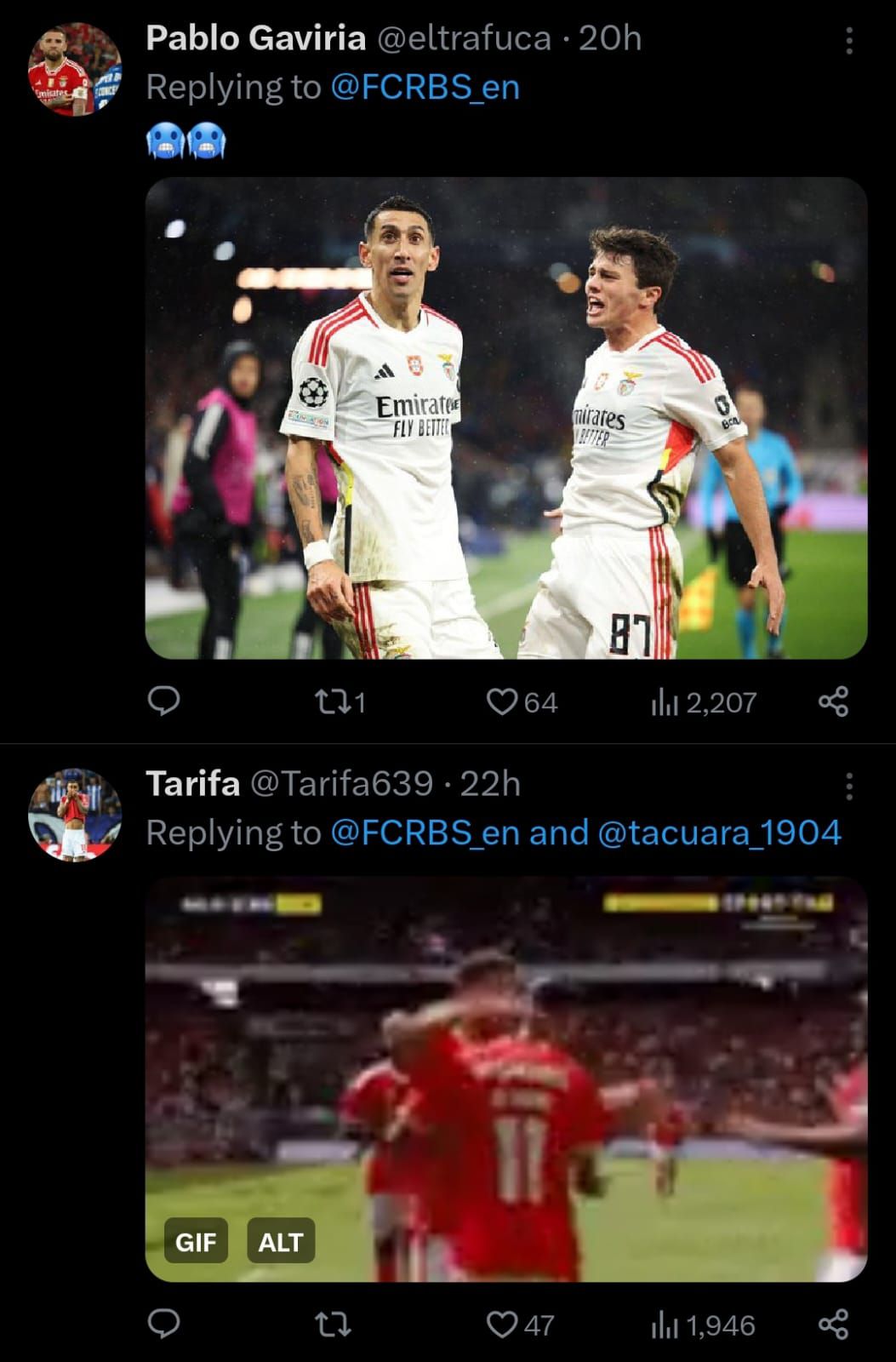Open the @tacuara_1904 mention link
This screenshot has height=1362, width=896.
(x=719, y=833)
